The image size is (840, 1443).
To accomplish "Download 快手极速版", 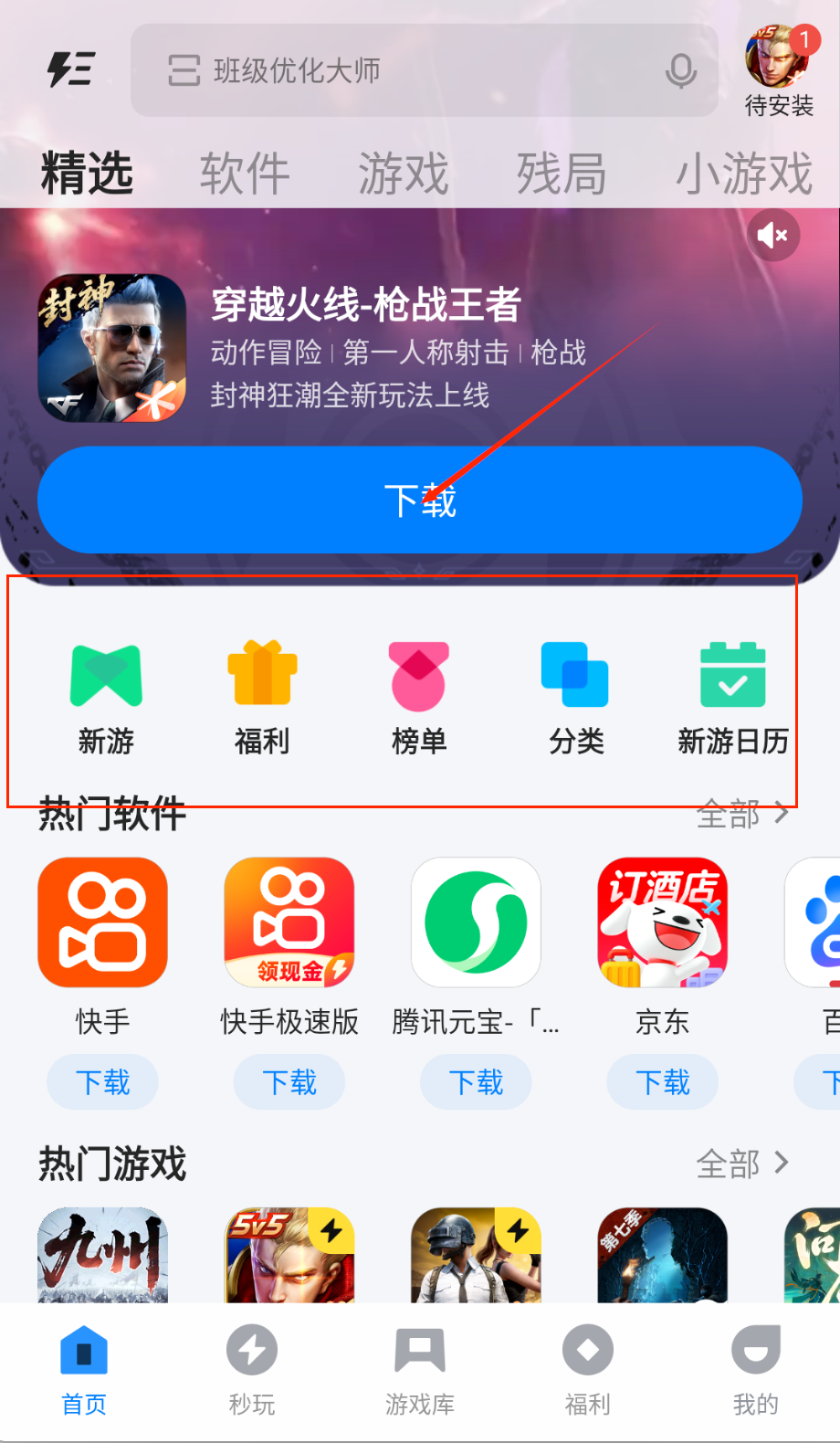I will pos(289,1082).
